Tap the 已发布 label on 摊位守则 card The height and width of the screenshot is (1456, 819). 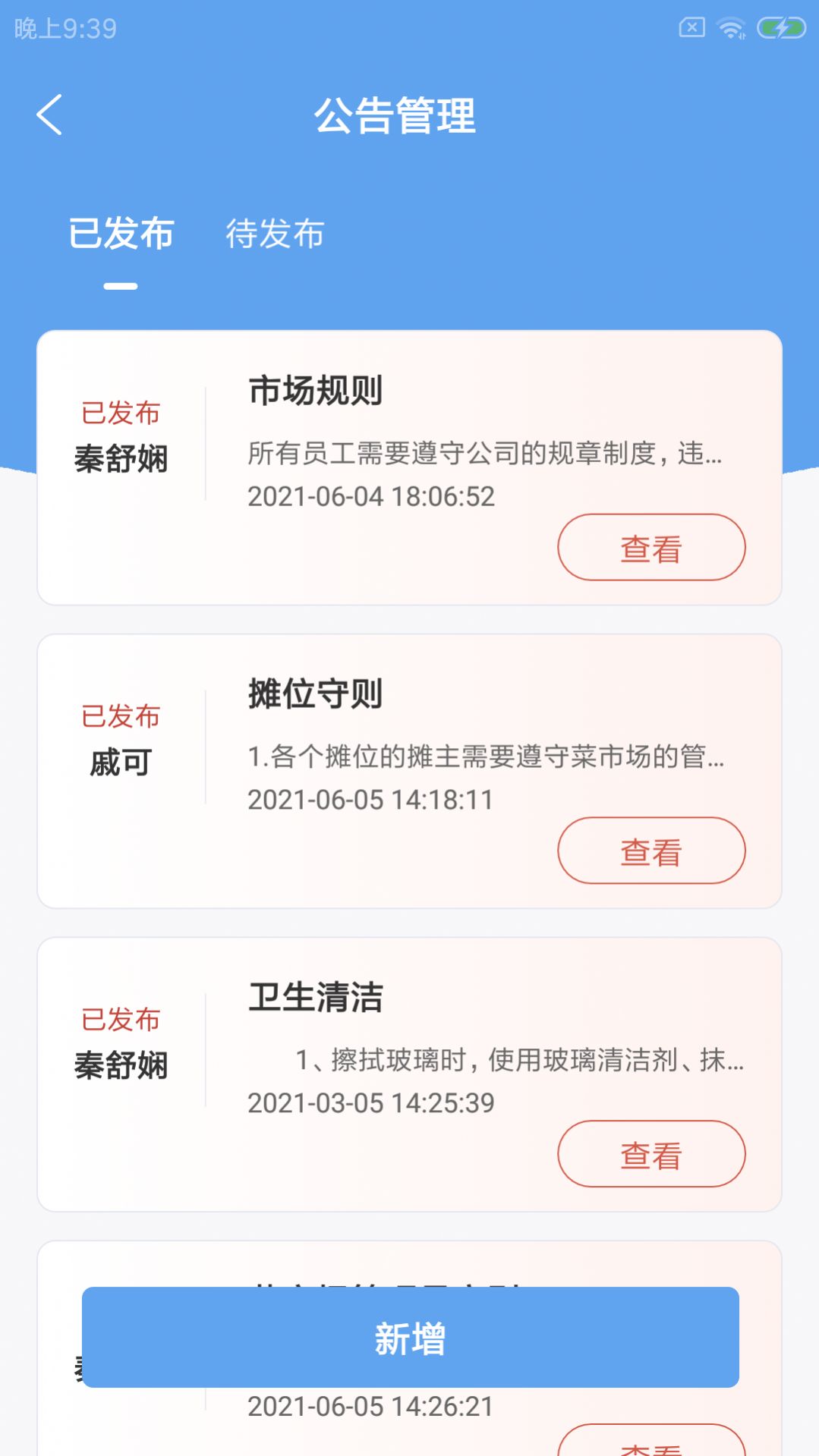coord(121,717)
